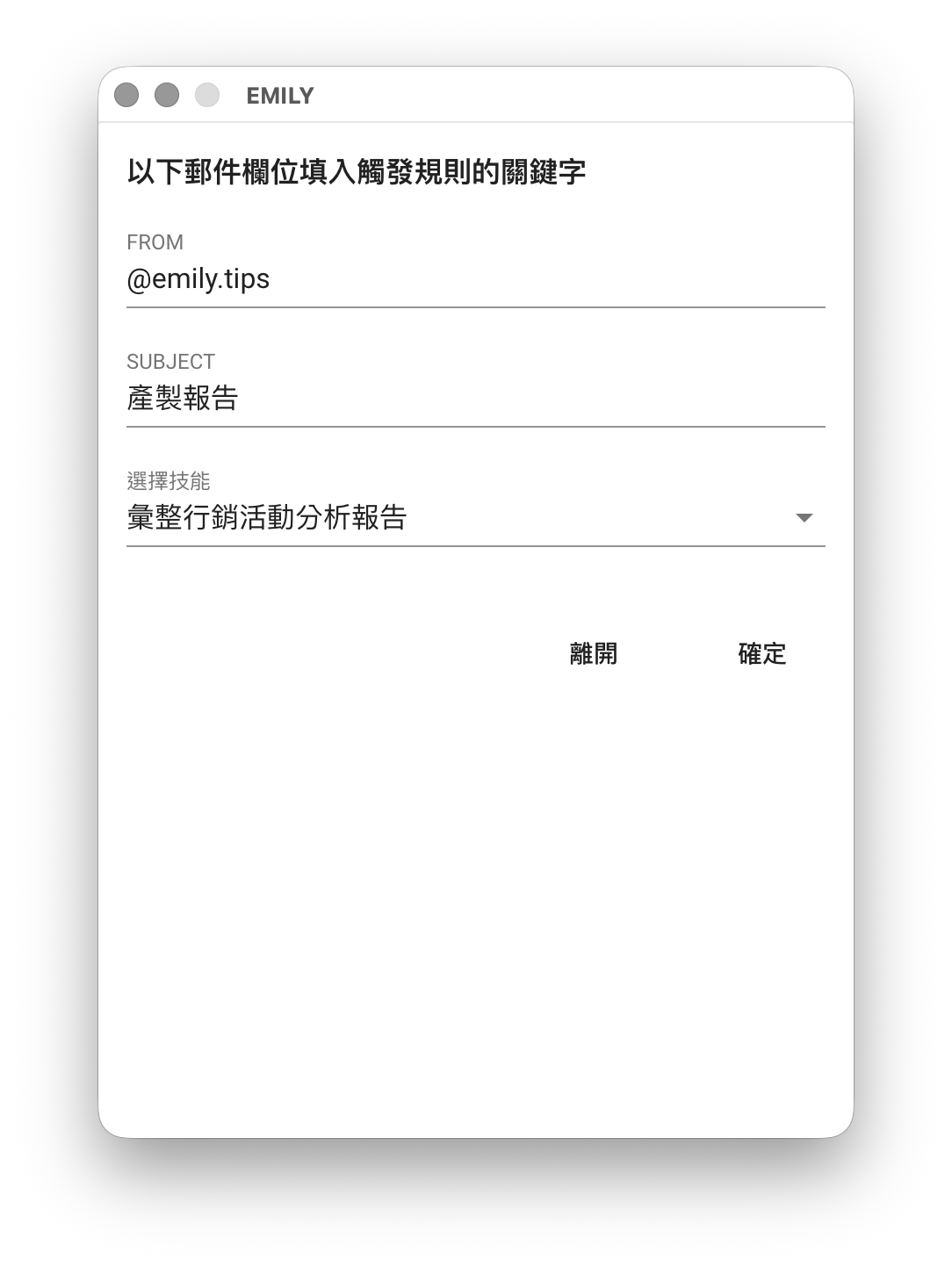Close the EMILY window
952x1268 pixels.
[126, 95]
